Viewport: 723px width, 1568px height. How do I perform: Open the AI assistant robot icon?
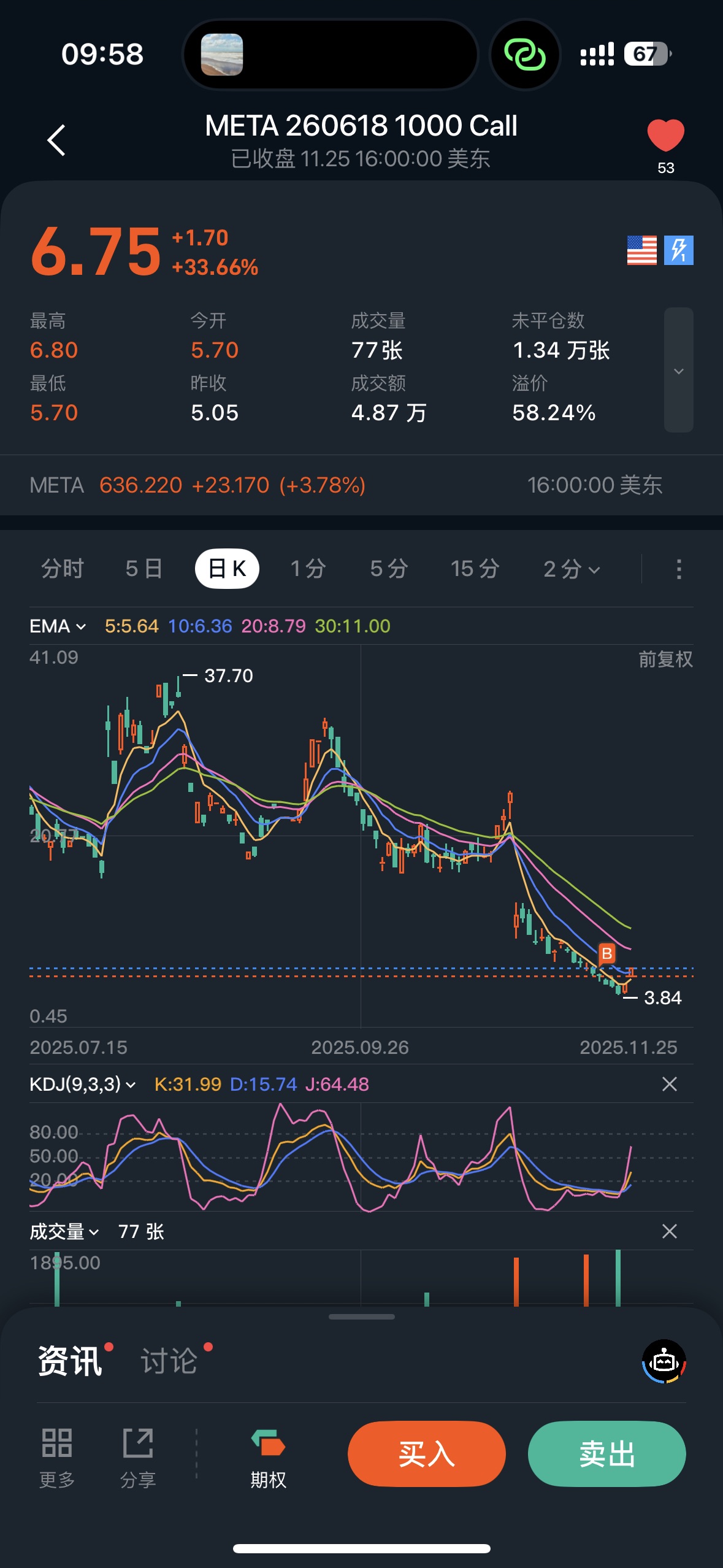click(x=664, y=1361)
